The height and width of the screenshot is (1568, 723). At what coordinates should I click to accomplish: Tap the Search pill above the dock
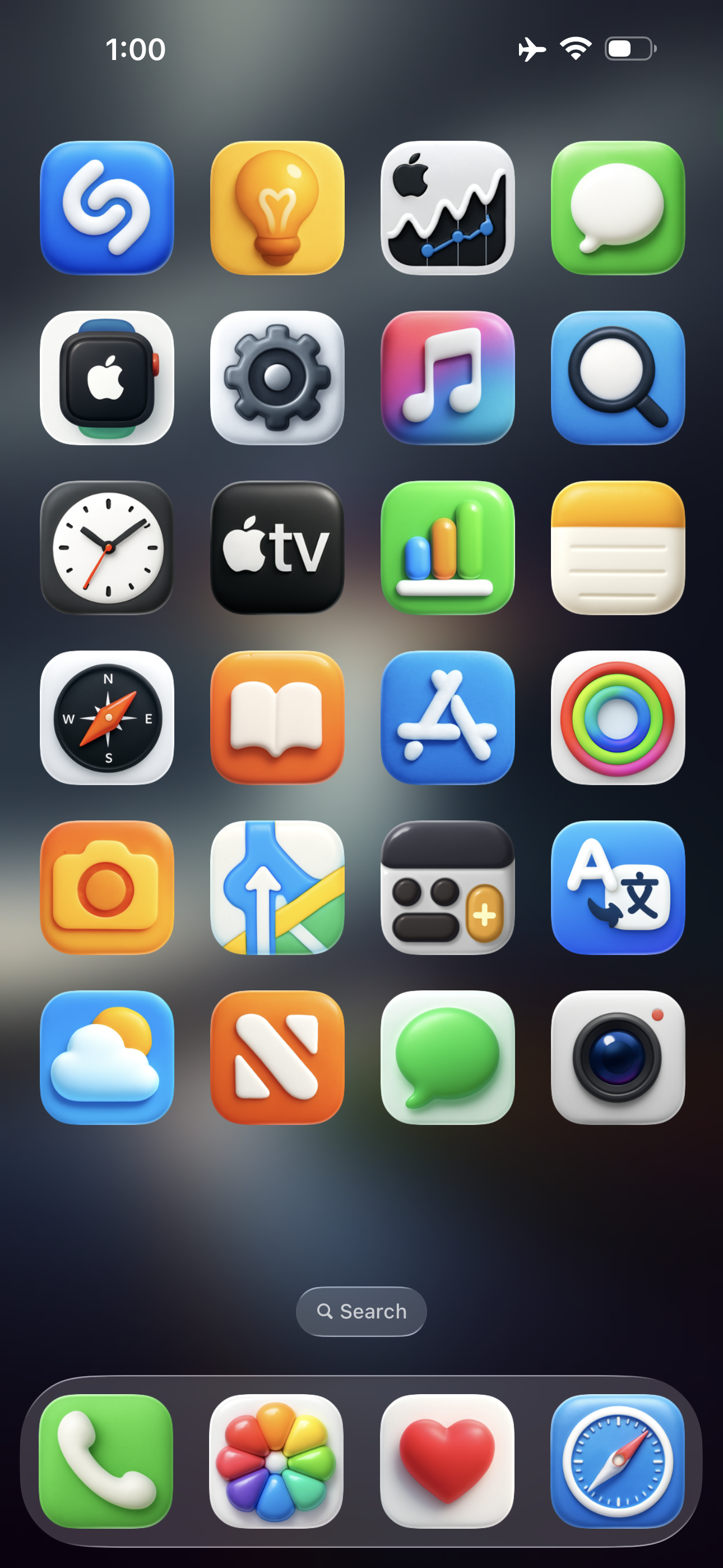(361, 1311)
